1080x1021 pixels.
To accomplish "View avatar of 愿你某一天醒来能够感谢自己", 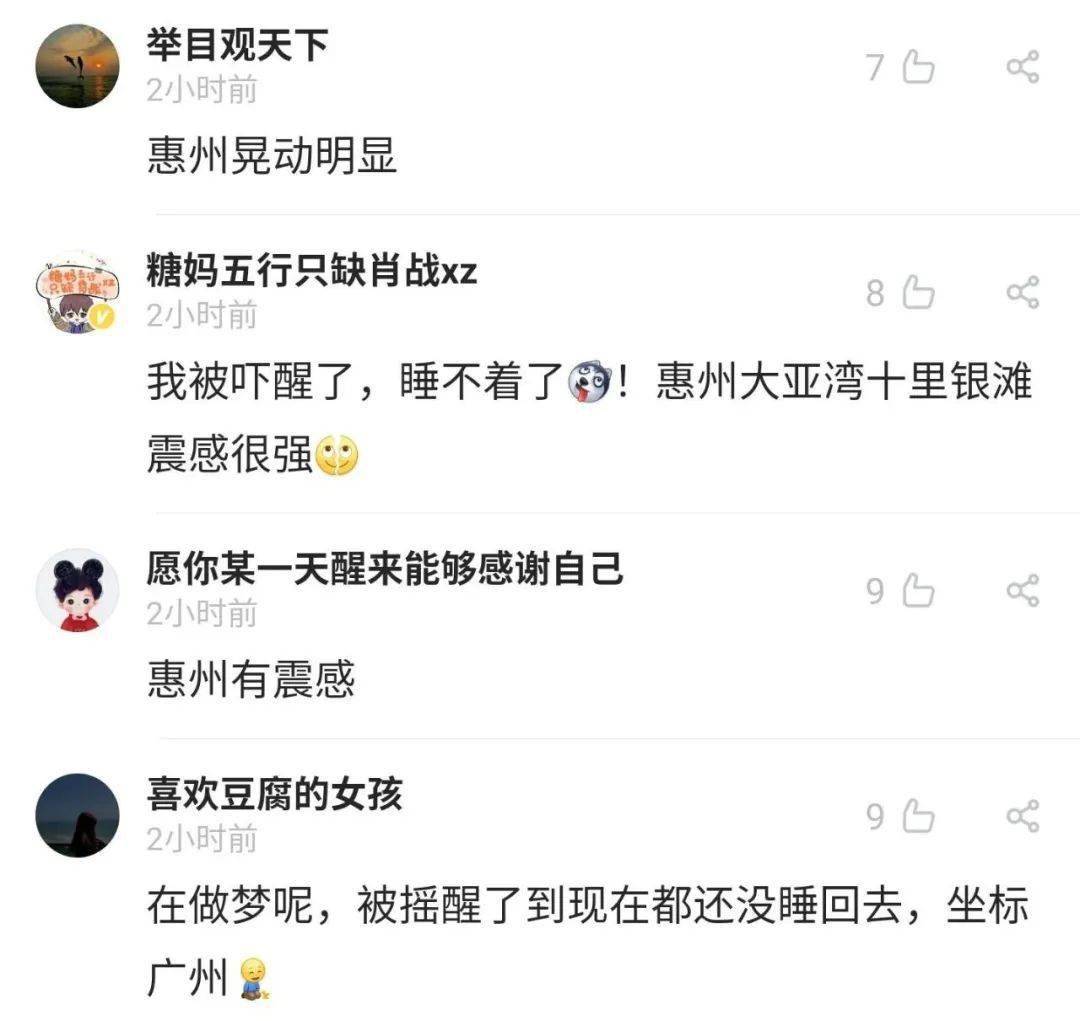I will click(x=78, y=590).
